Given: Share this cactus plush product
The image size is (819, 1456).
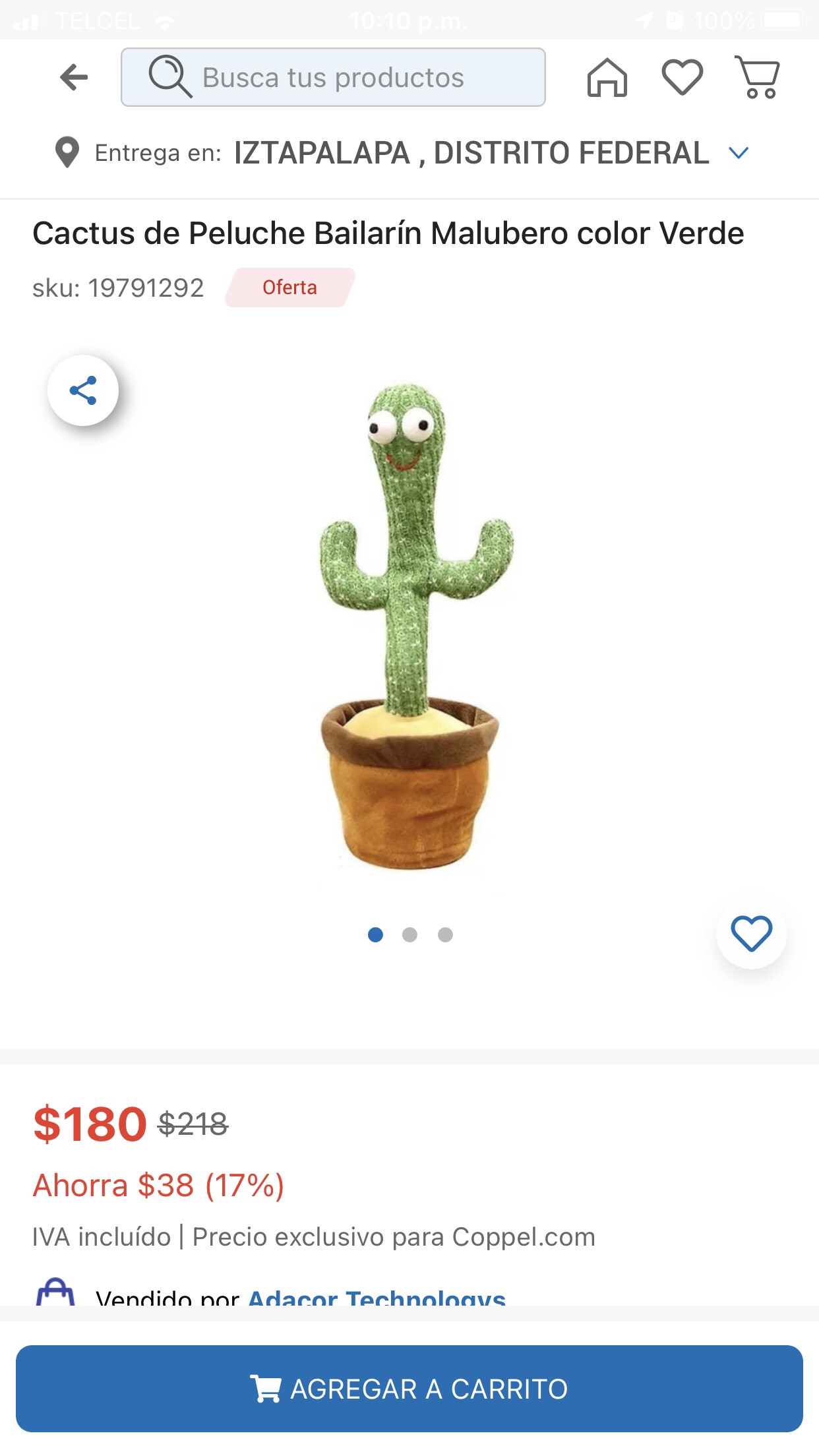Looking at the screenshot, I should pos(83,390).
